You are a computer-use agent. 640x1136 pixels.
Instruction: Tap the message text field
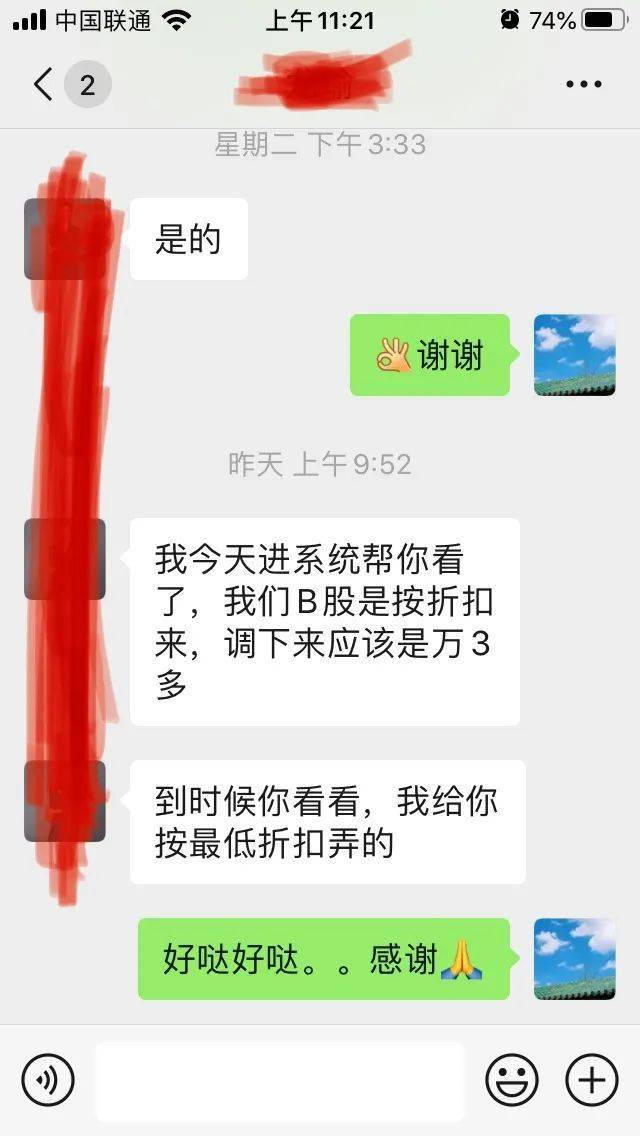point(280,1080)
